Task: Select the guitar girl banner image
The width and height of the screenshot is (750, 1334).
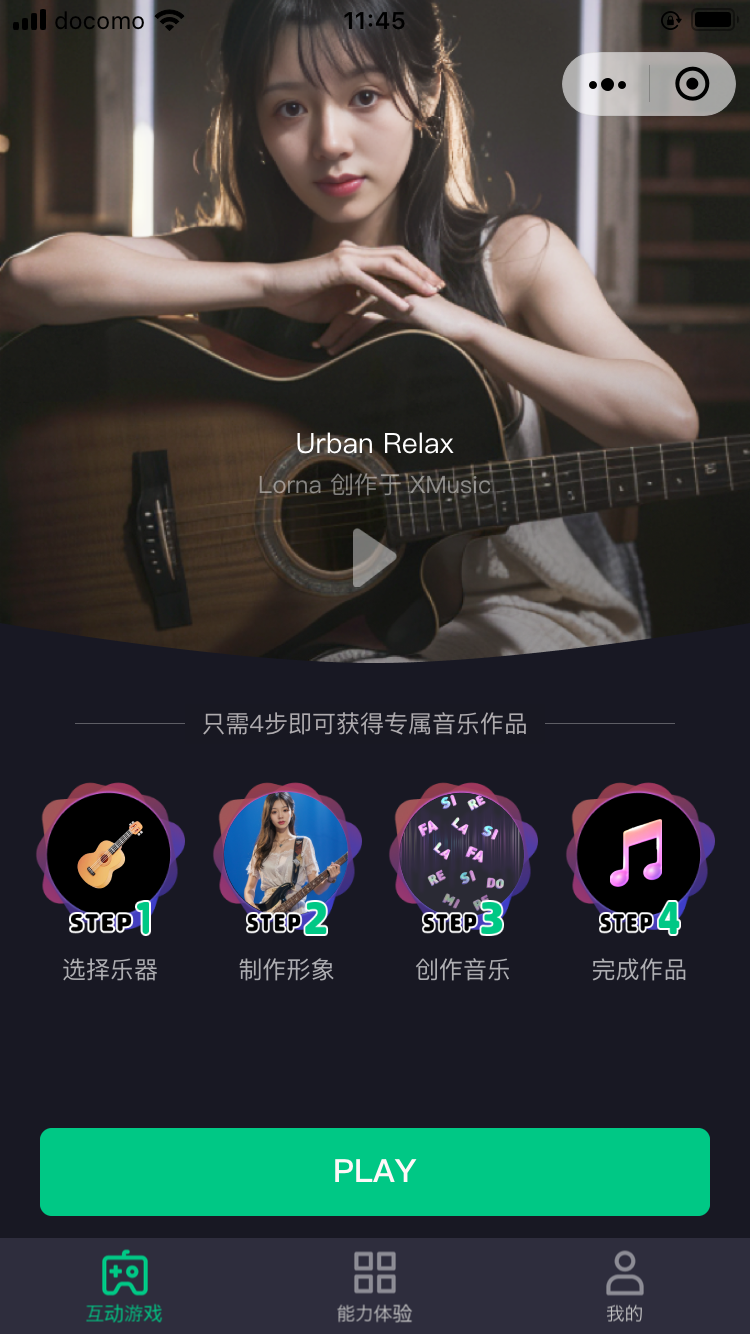Action: [x=375, y=300]
